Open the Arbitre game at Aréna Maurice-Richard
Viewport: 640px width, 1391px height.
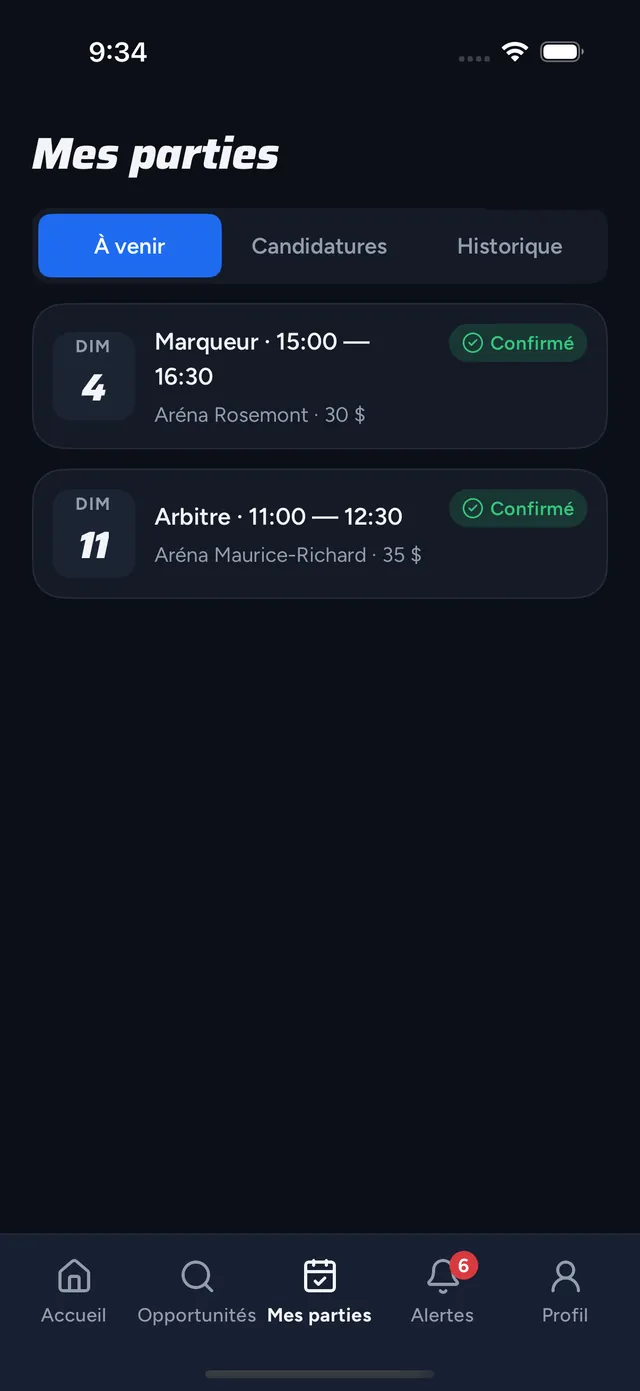point(320,534)
